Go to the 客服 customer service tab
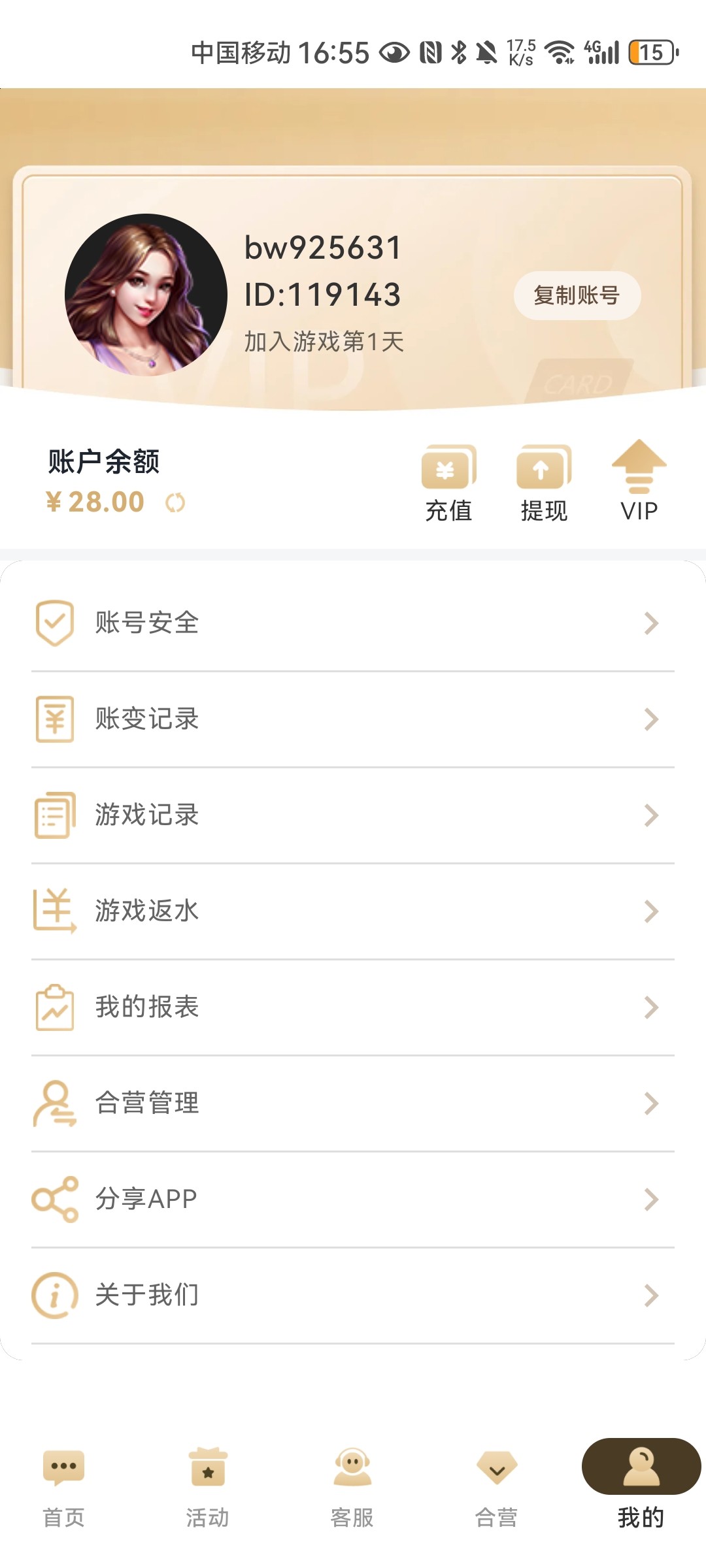The image size is (706, 1568). click(x=352, y=1486)
